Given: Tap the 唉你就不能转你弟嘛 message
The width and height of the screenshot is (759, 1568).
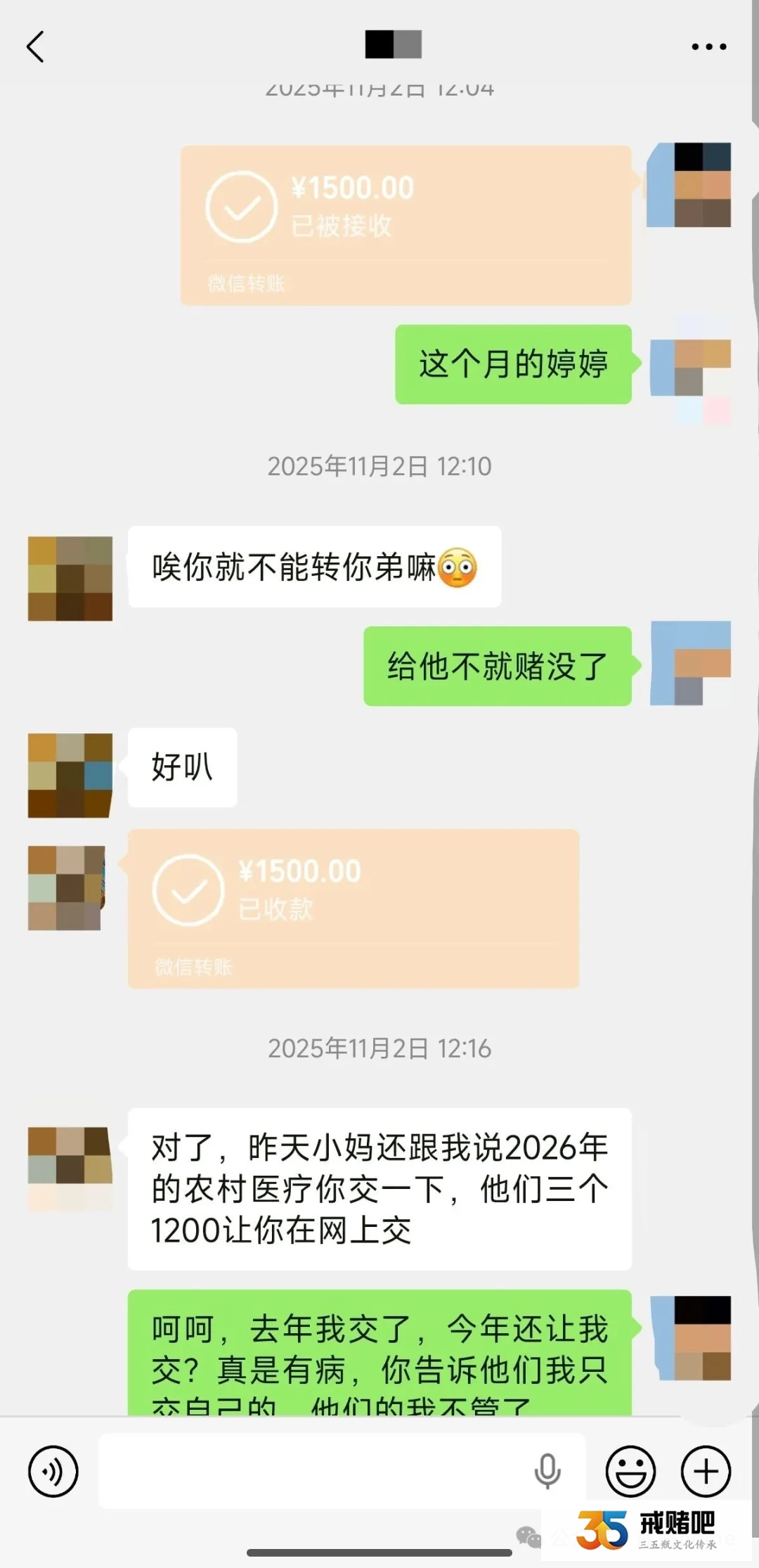Looking at the screenshot, I should point(314,567).
